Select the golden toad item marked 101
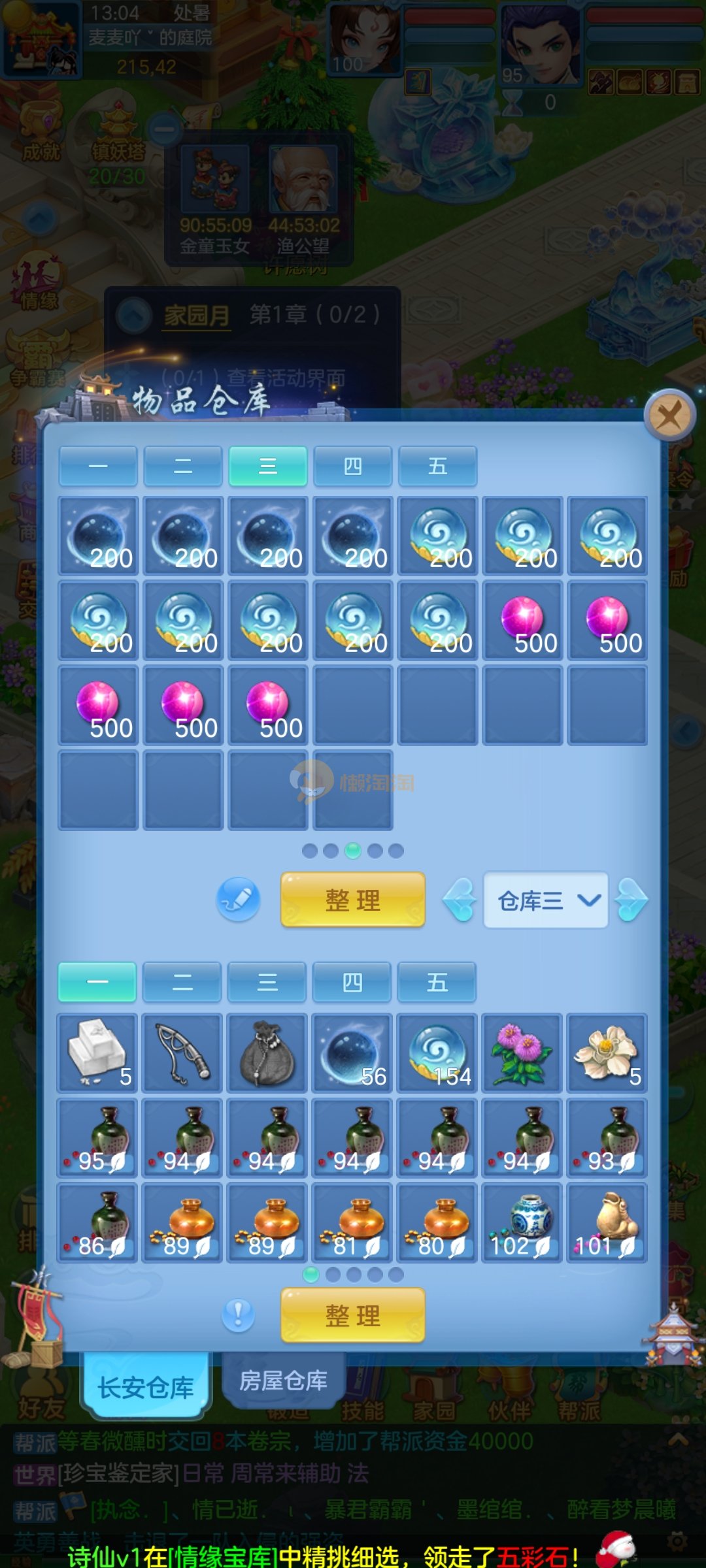This screenshot has height=1568, width=706. click(607, 1222)
